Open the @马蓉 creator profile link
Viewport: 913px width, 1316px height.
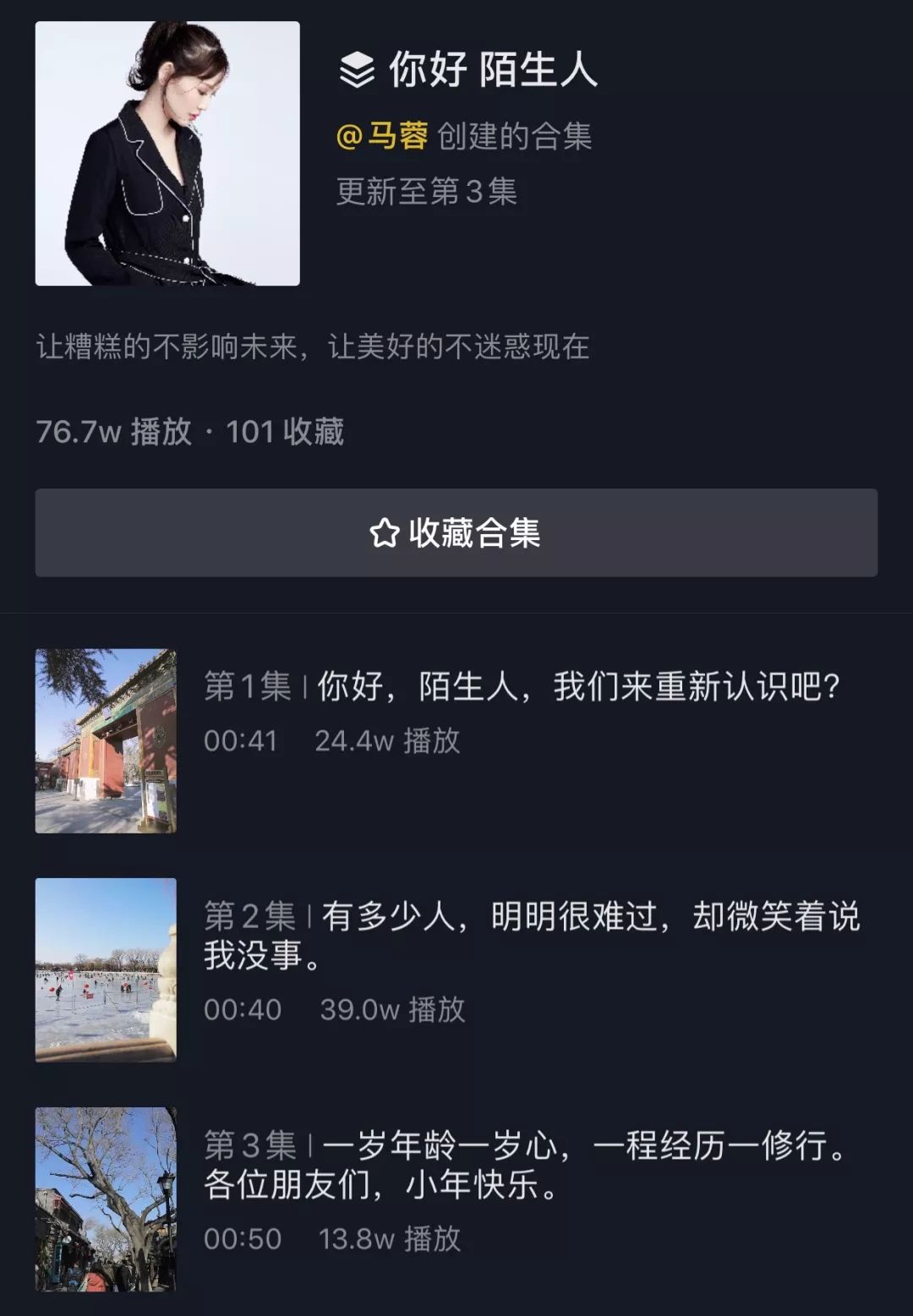click(382, 136)
